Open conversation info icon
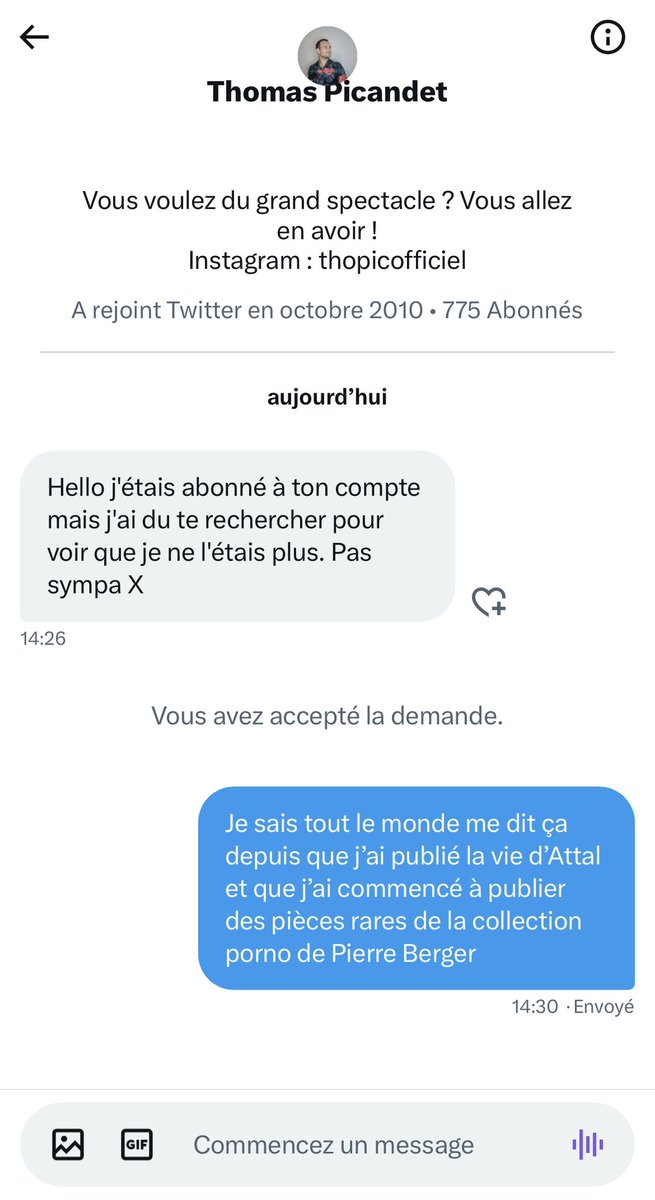 tap(608, 38)
